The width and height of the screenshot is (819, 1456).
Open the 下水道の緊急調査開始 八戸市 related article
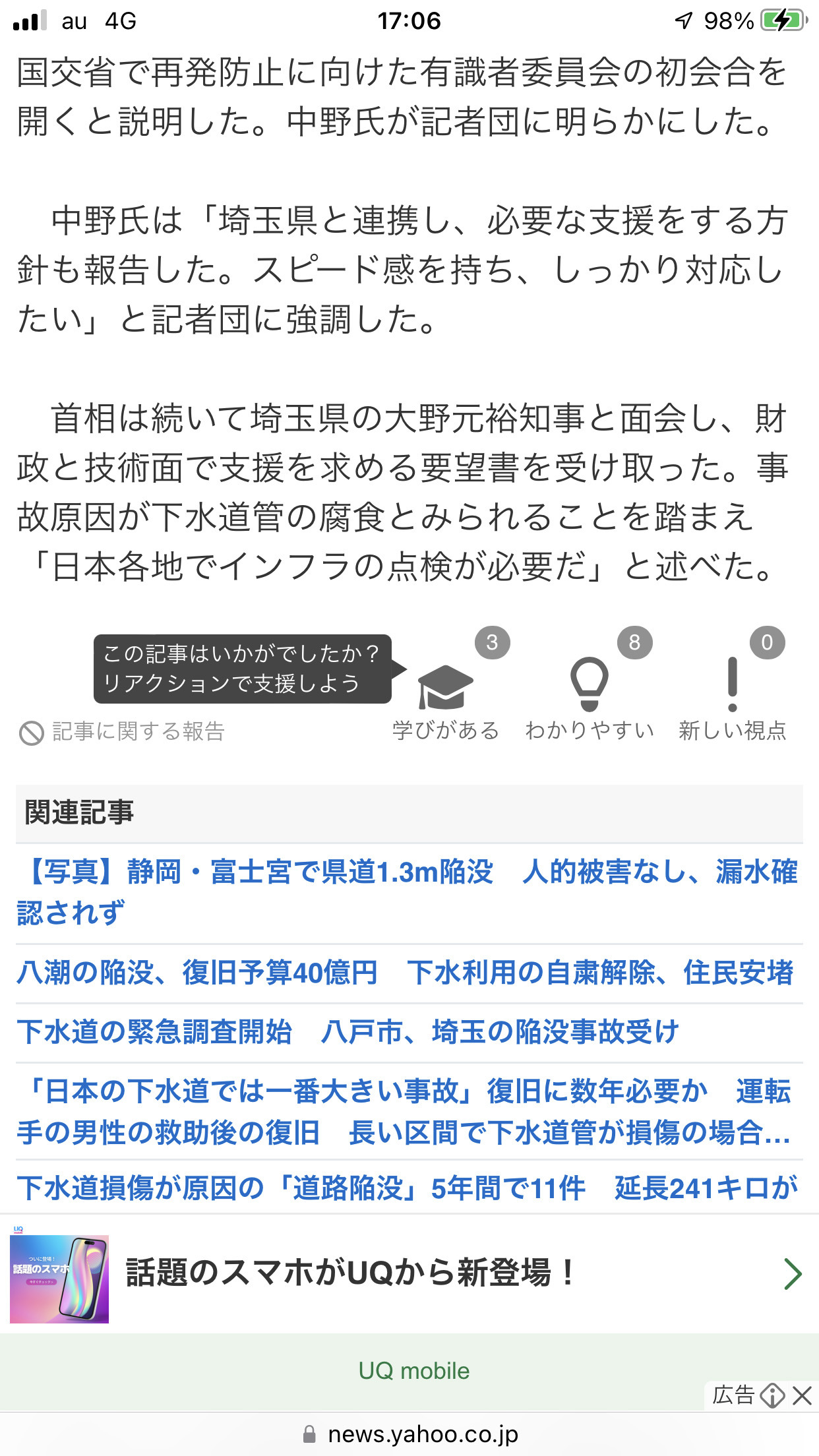point(348,1032)
